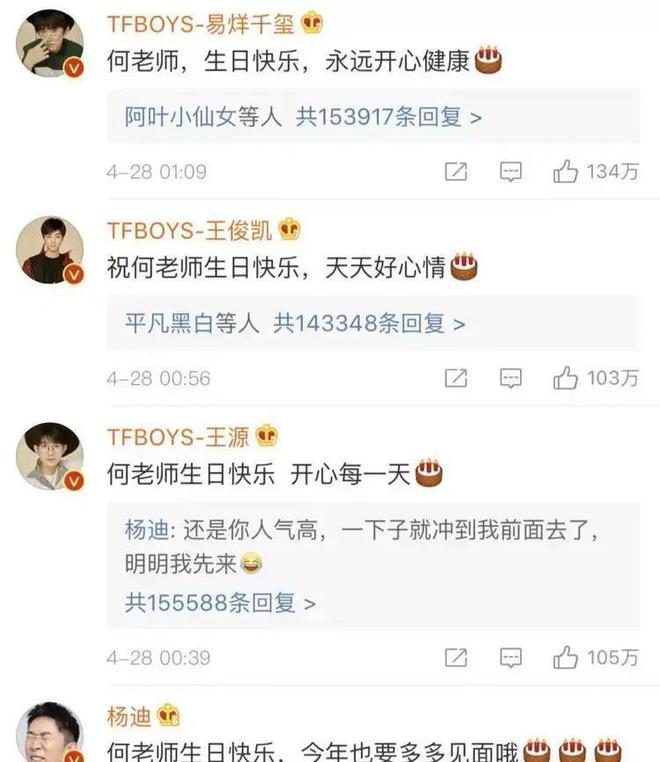
Task: View 155588 replies under 王源's comment
Action: 219,603
